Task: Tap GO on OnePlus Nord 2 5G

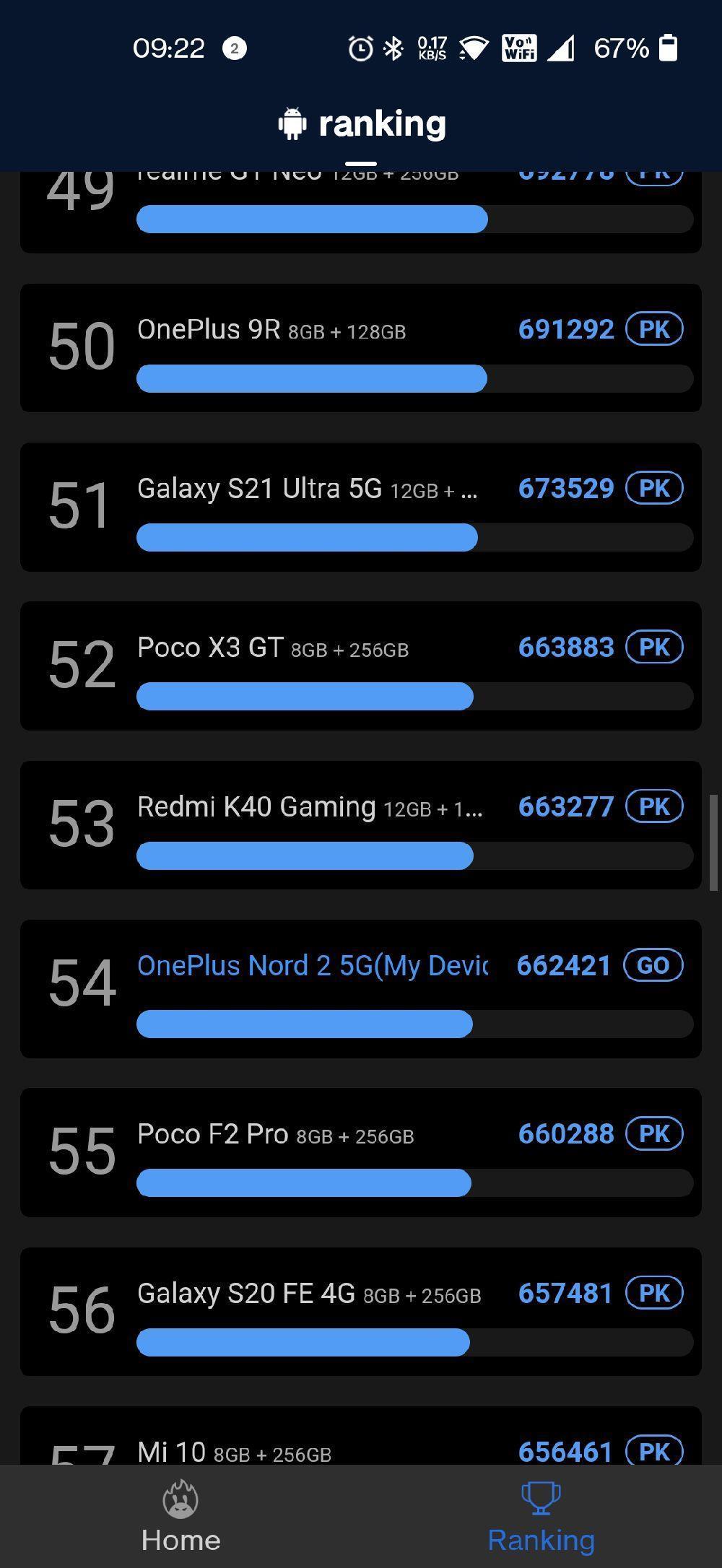Action: tap(653, 966)
